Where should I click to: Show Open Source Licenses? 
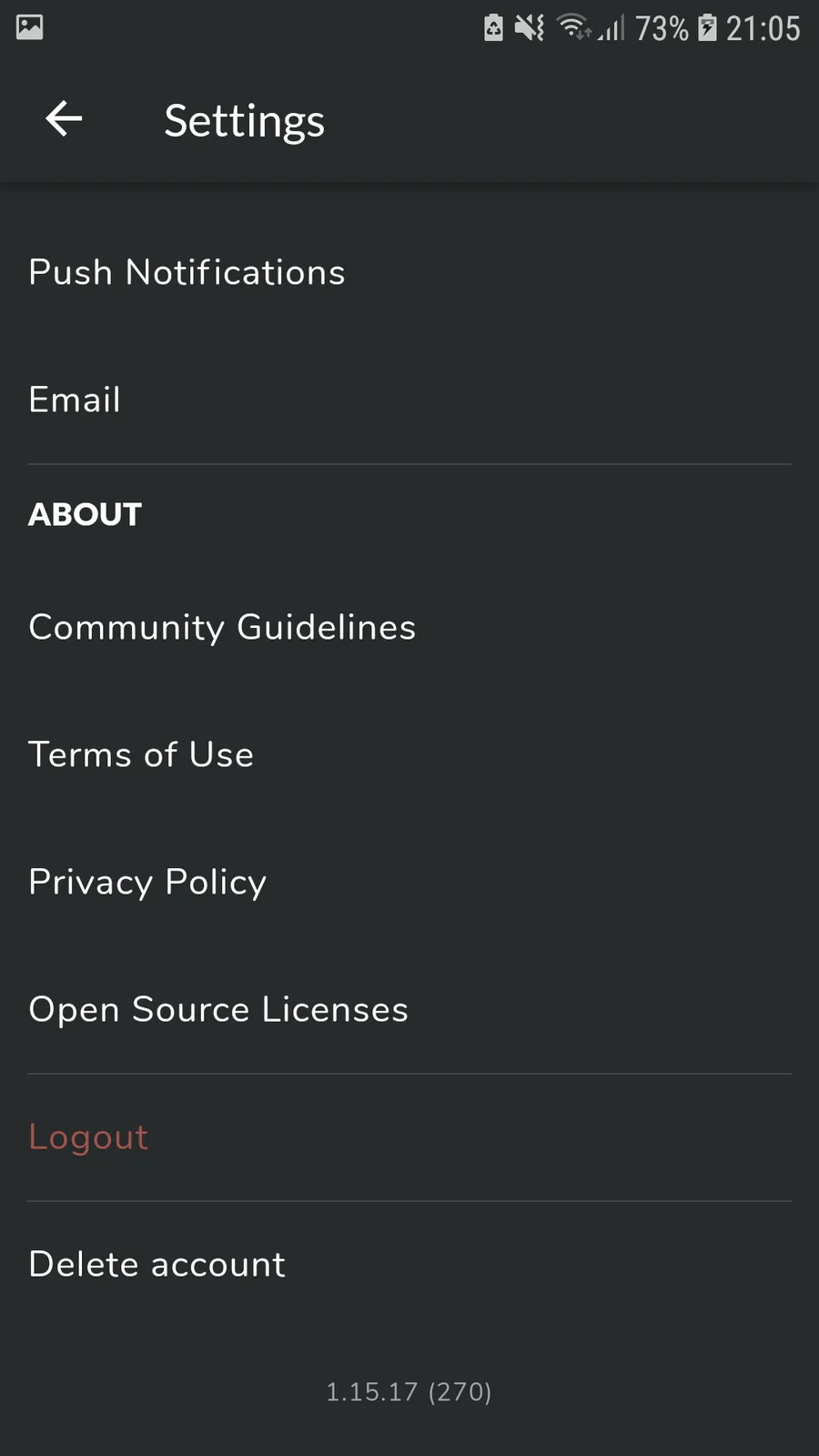coord(218,1009)
